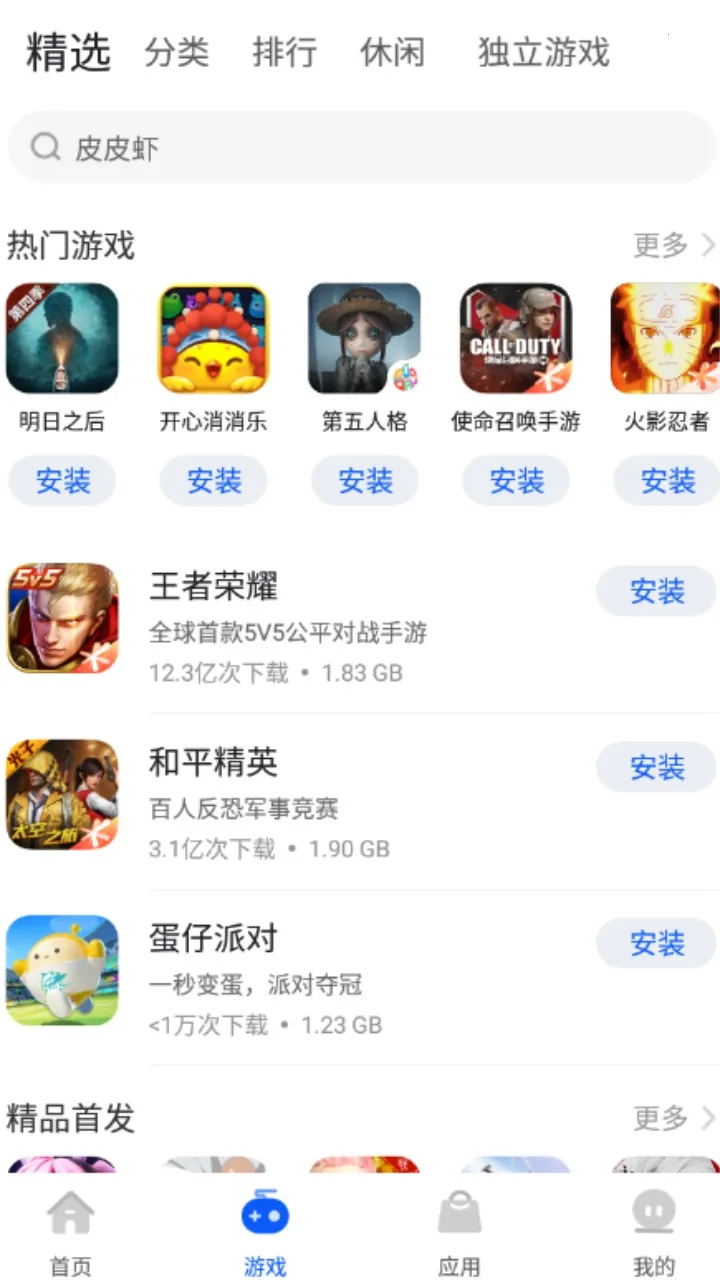720x1280 pixels.
Task: Install 使命召唤手游
Action: coord(516,481)
